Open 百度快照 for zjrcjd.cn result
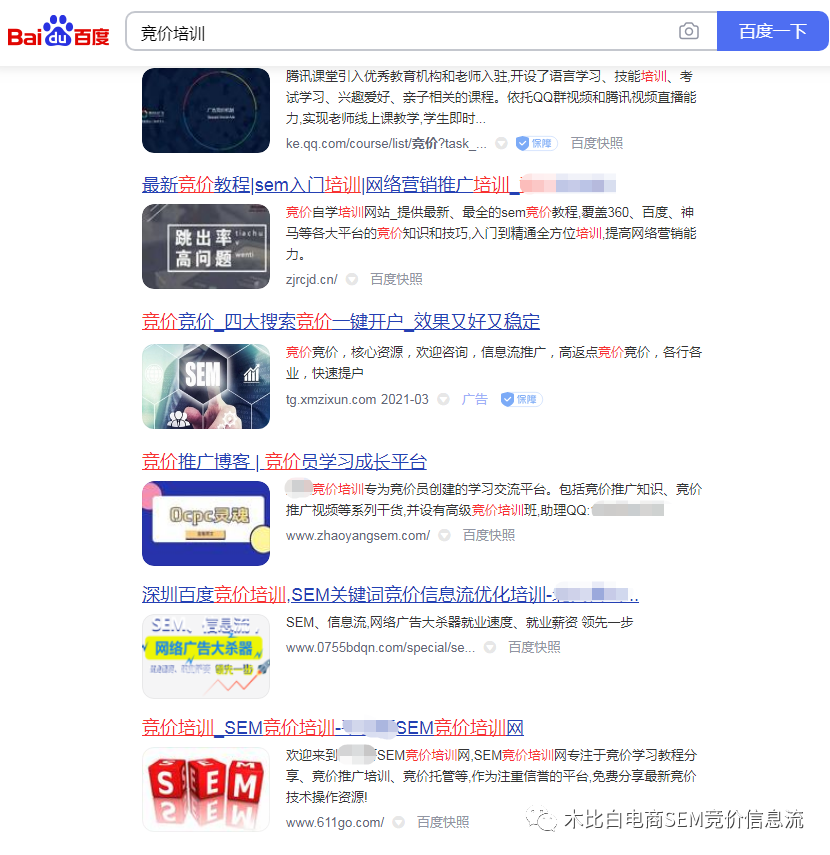The image size is (830, 855). pyautogui.click(x=396, y=279)
